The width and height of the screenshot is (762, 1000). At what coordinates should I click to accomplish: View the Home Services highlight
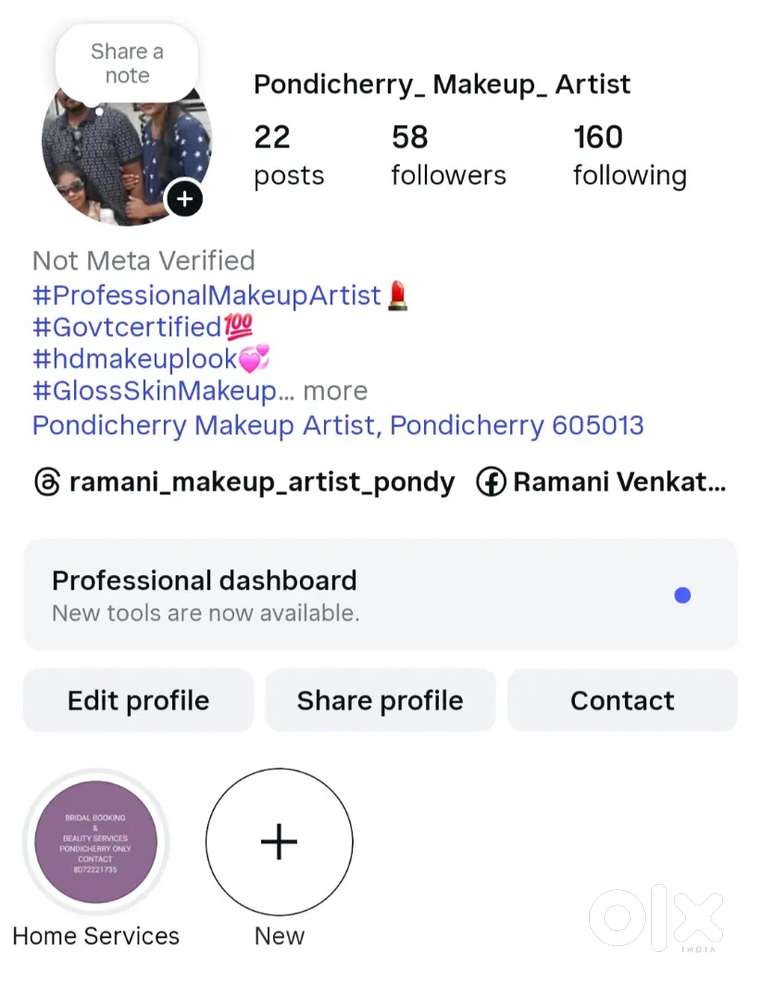96,843
